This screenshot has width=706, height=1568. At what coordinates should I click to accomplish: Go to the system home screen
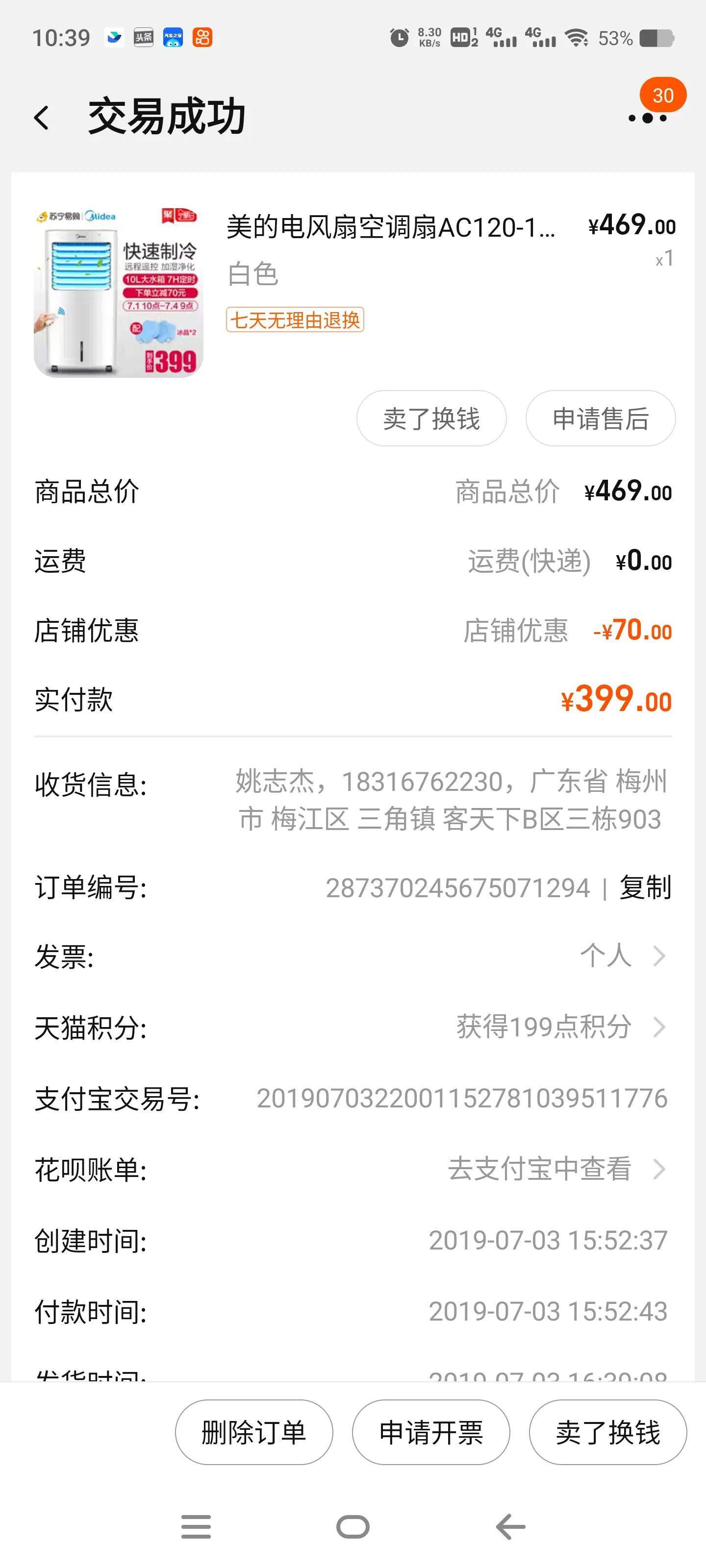353,1527
